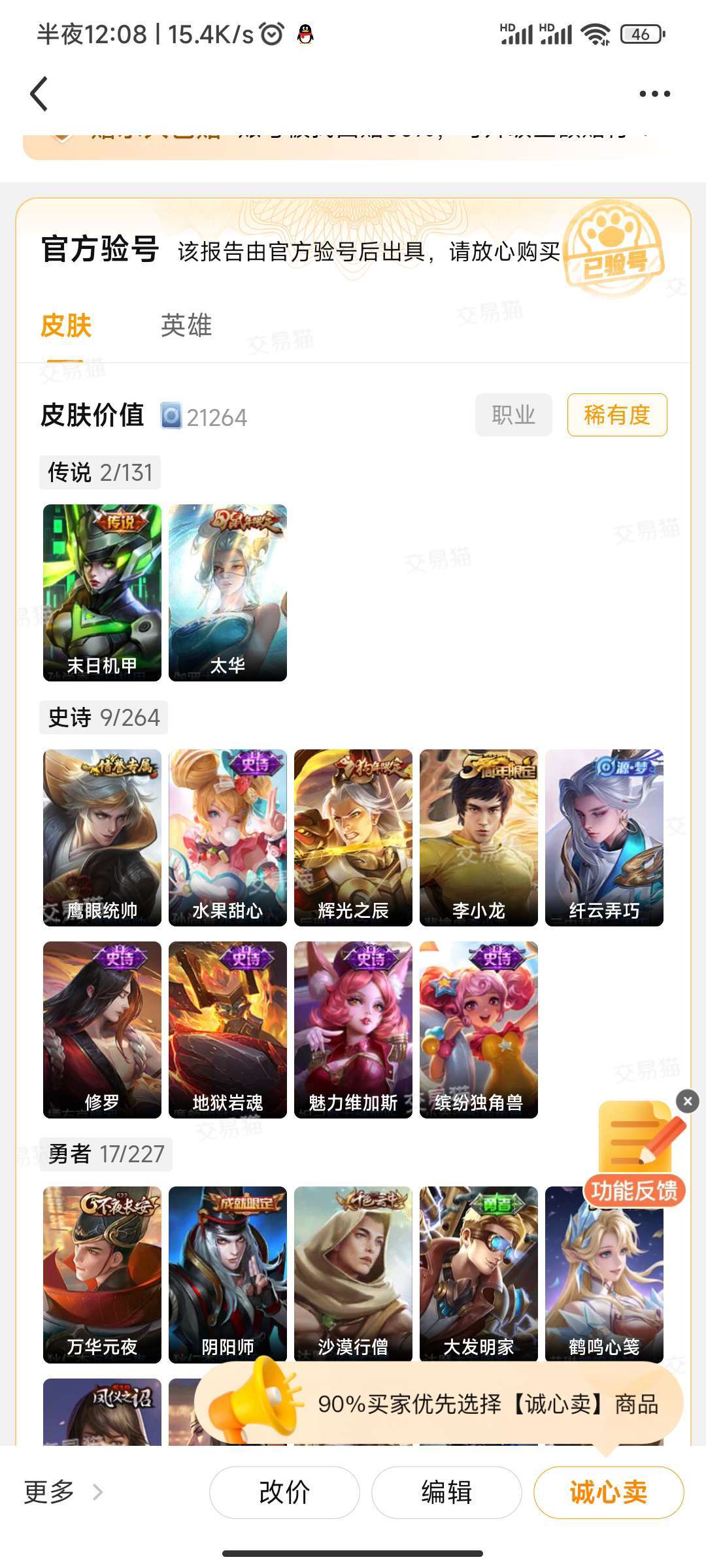Open the 鹰眼统帅 skin tile

pos(102,838)
